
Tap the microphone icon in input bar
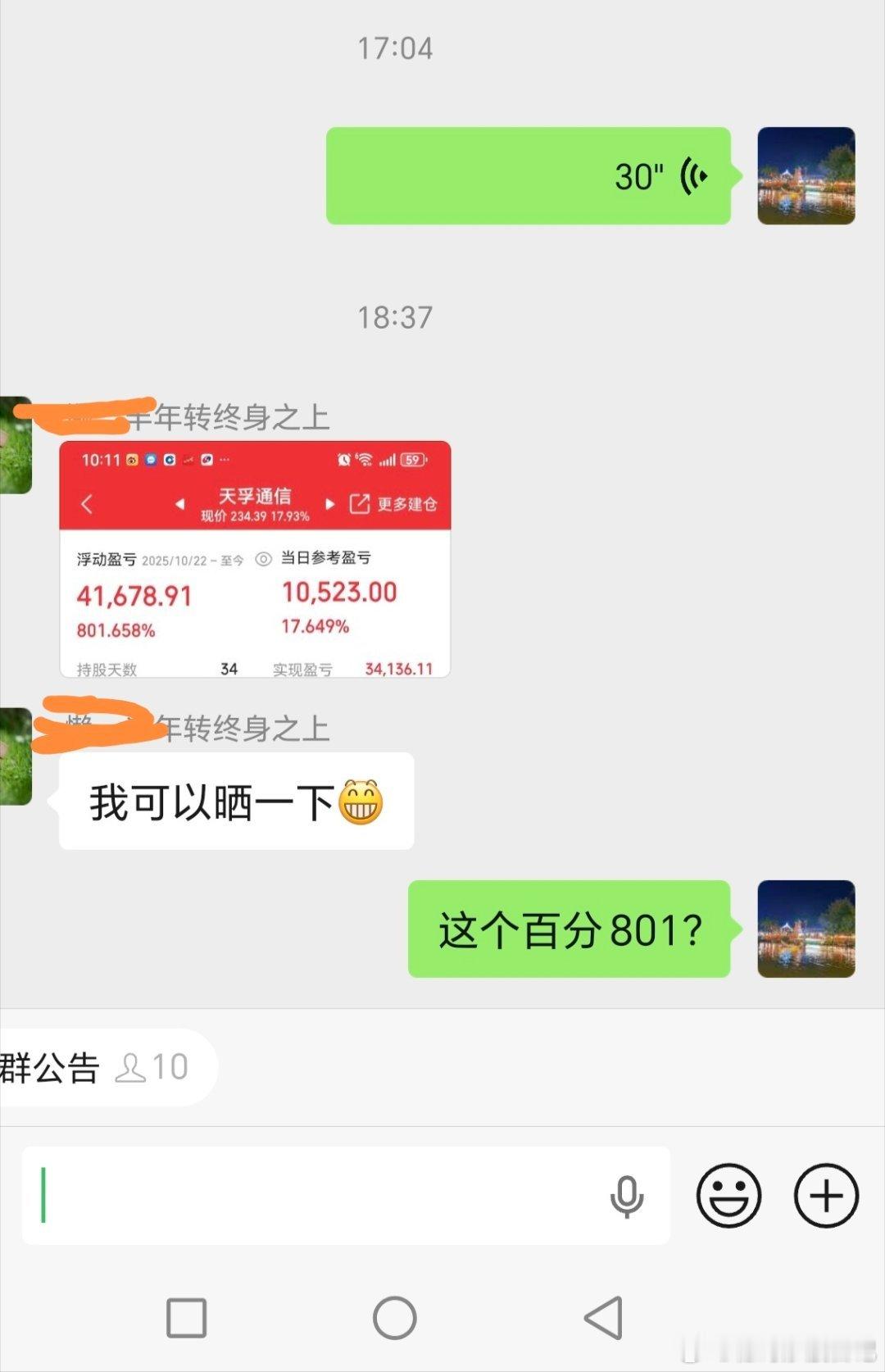coord(627,1197)
